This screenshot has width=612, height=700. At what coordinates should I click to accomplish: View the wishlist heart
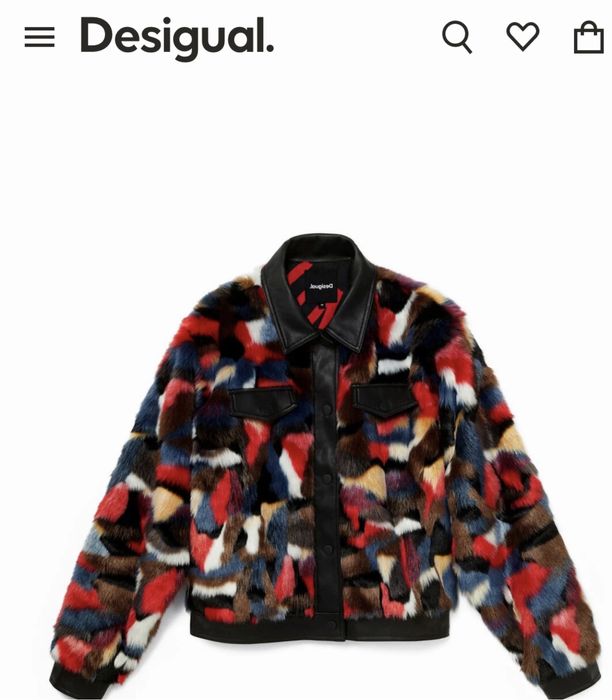(522, 37)
